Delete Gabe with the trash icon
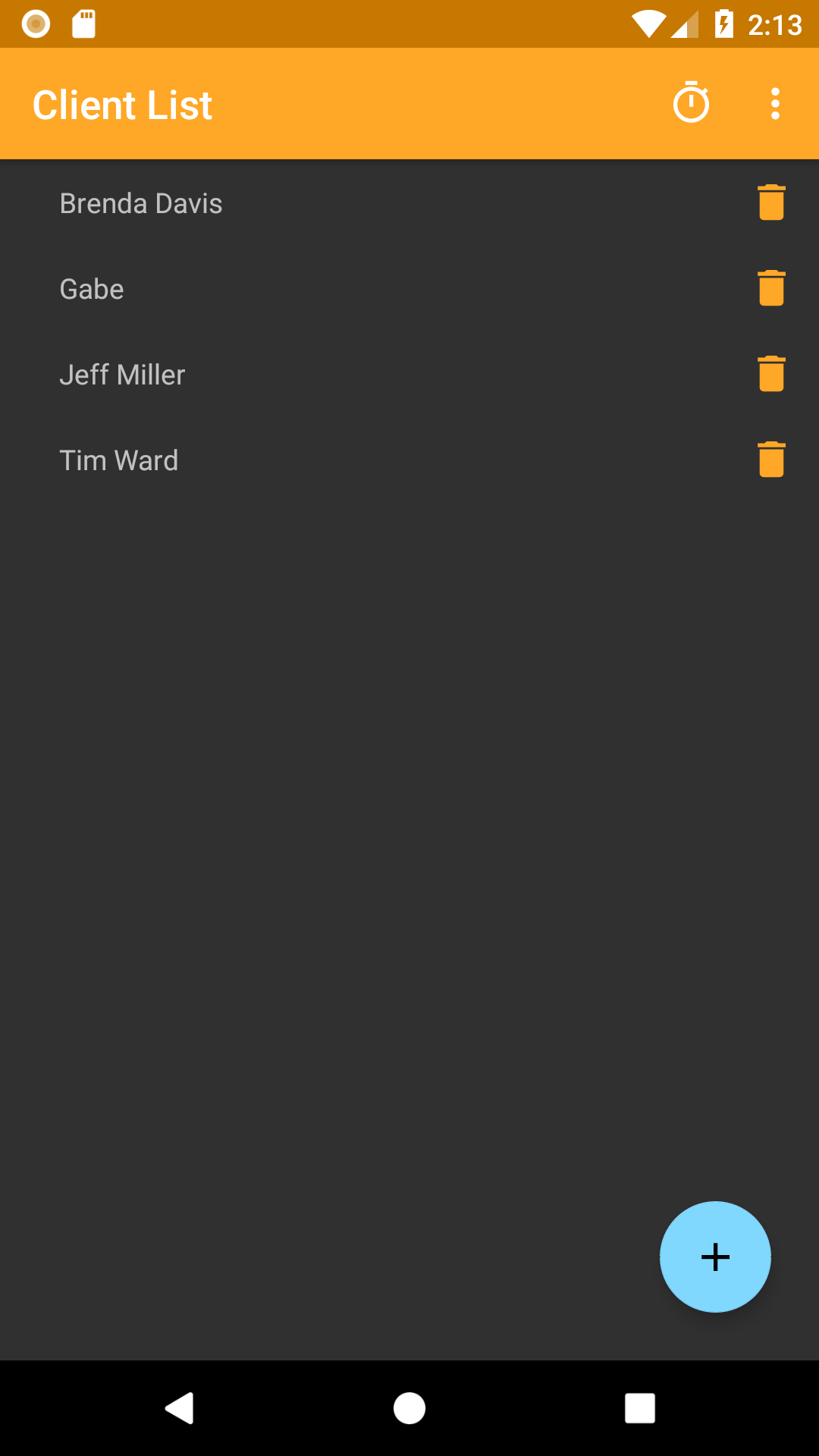The height and width of the screenshot is (1456, 819). [771, 288]
